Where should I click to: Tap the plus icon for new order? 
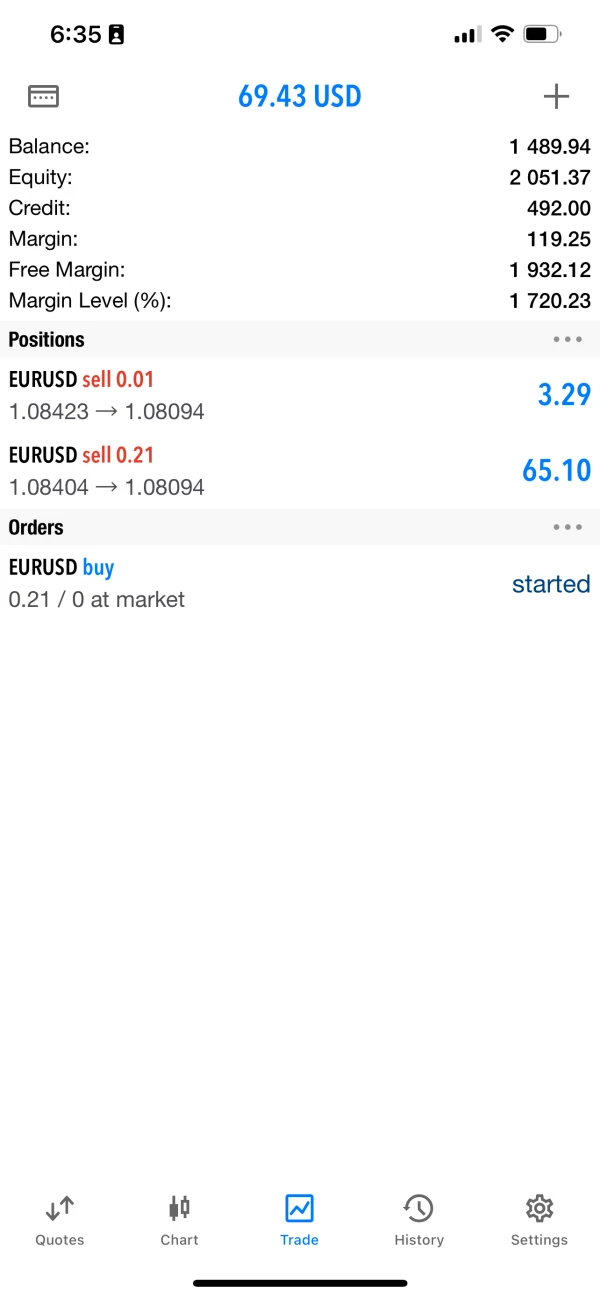556,96
